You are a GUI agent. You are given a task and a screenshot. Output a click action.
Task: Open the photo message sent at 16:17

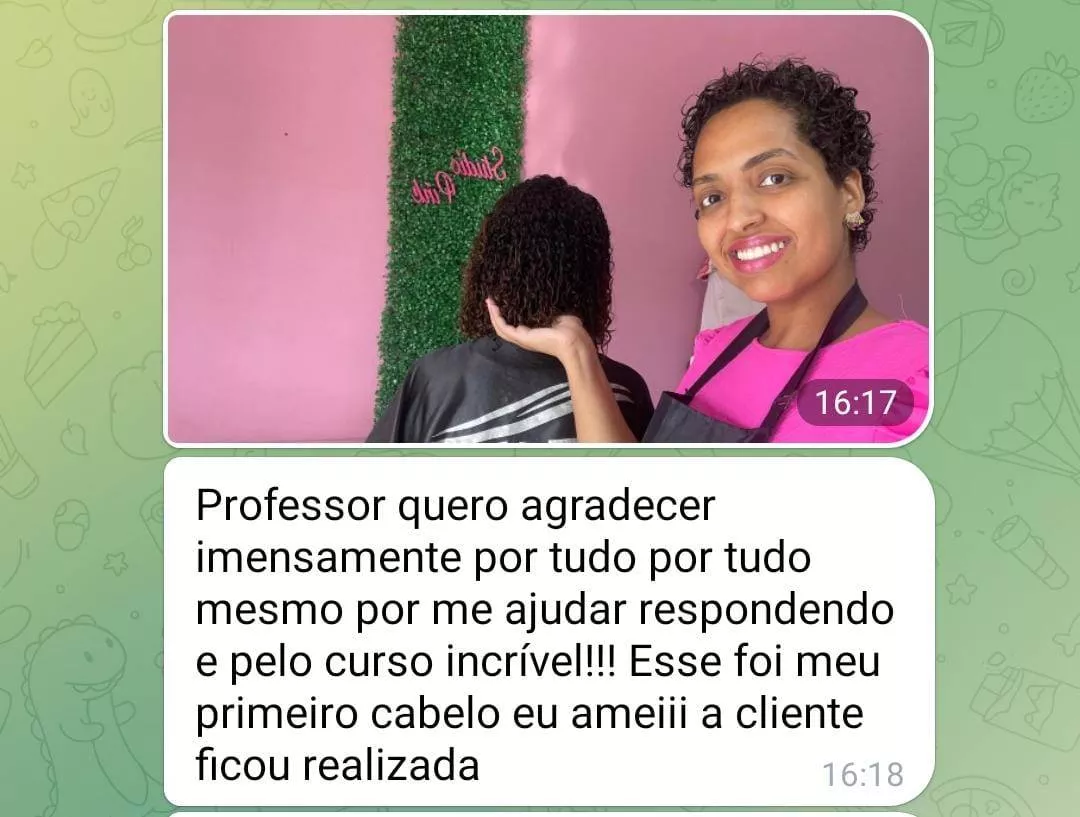tap(548, 228)
